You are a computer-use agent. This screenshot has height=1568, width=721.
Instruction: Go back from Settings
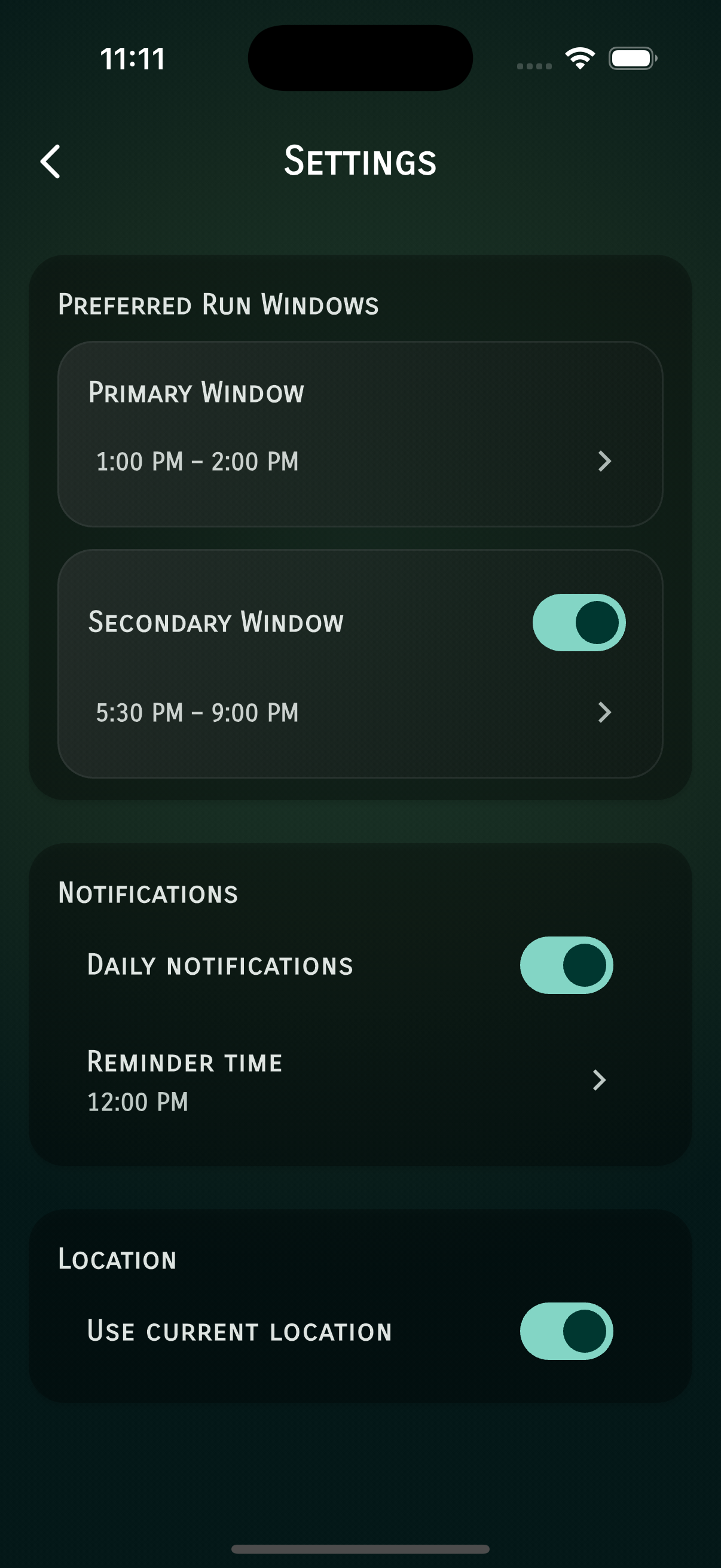[50, 162]
